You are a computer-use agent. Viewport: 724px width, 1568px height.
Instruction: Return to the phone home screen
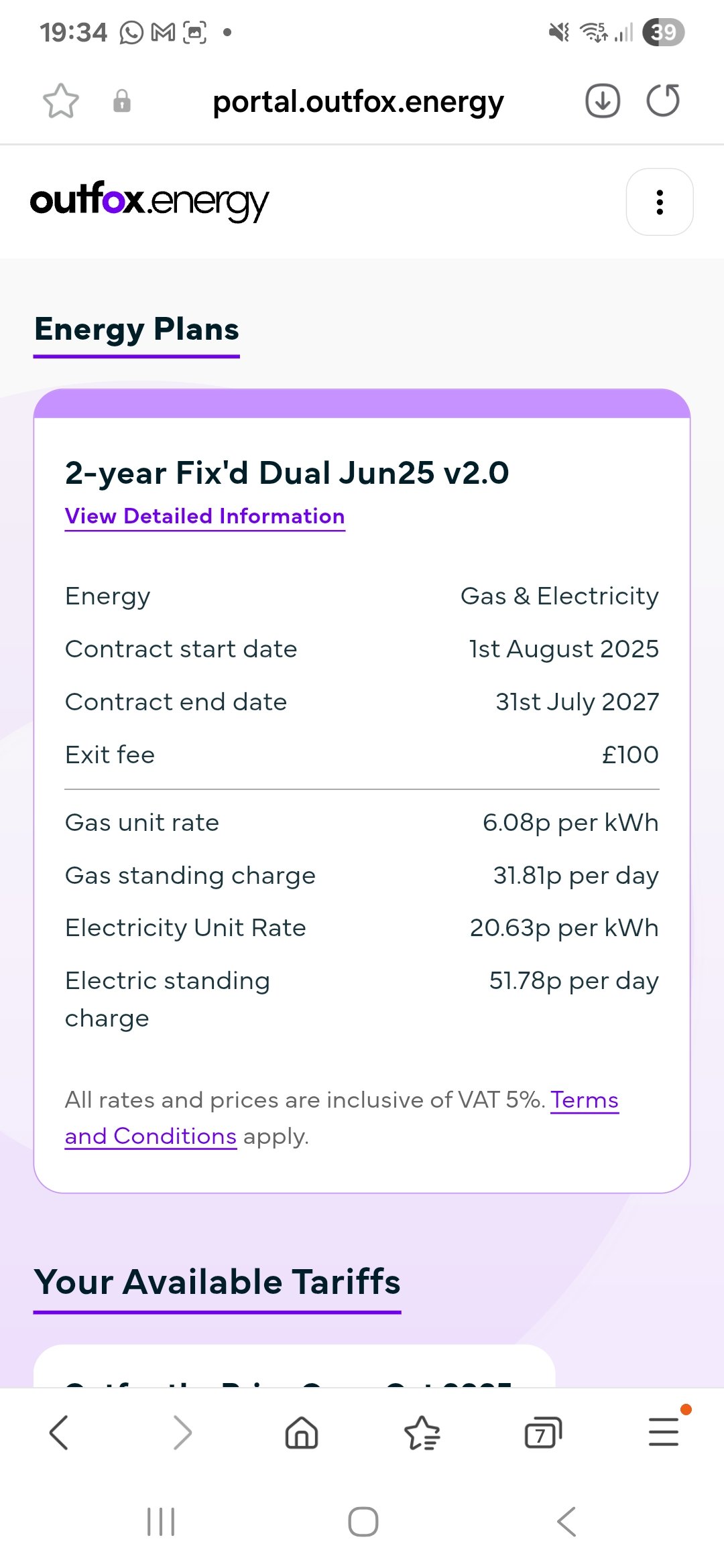(363, 1521)
